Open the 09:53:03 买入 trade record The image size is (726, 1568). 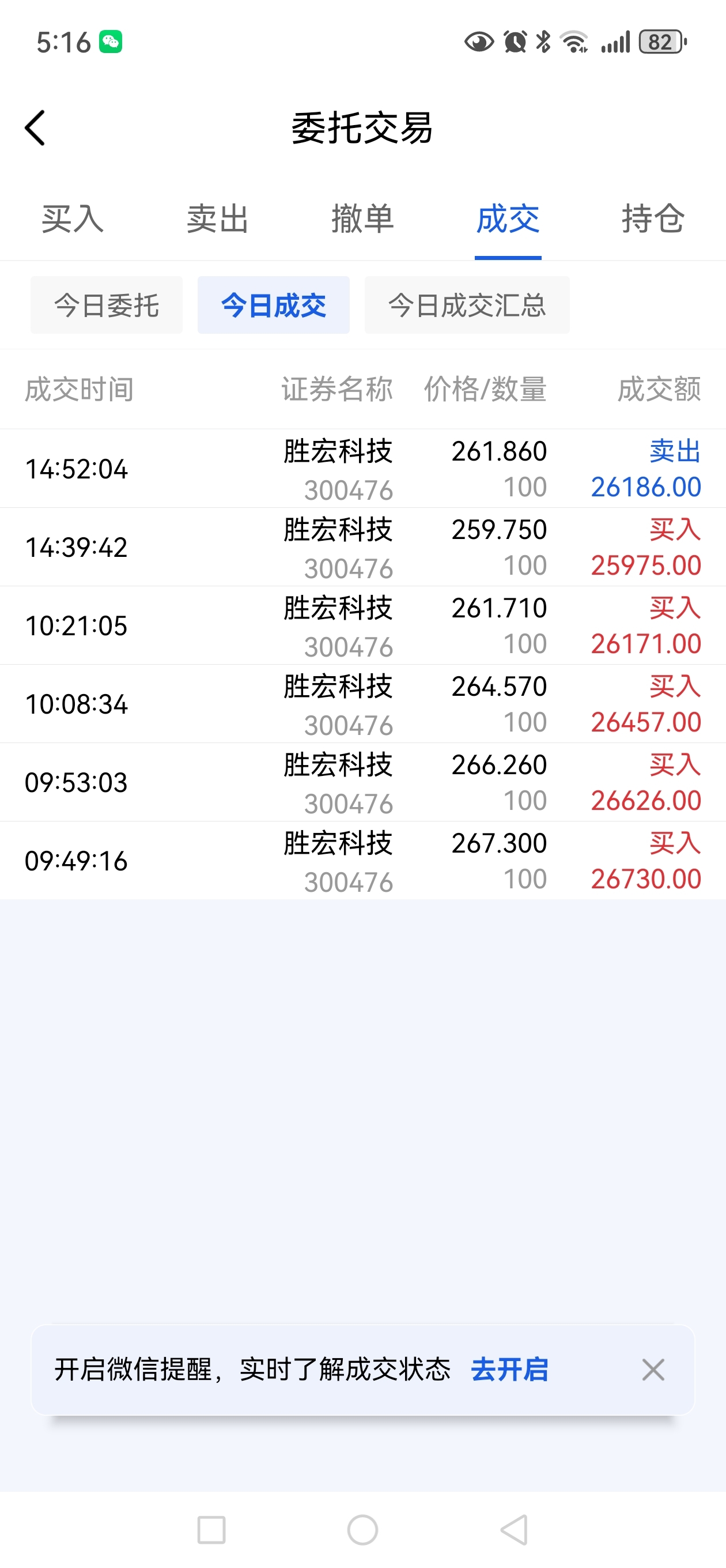pyautogui.click(x=362, y=783)
